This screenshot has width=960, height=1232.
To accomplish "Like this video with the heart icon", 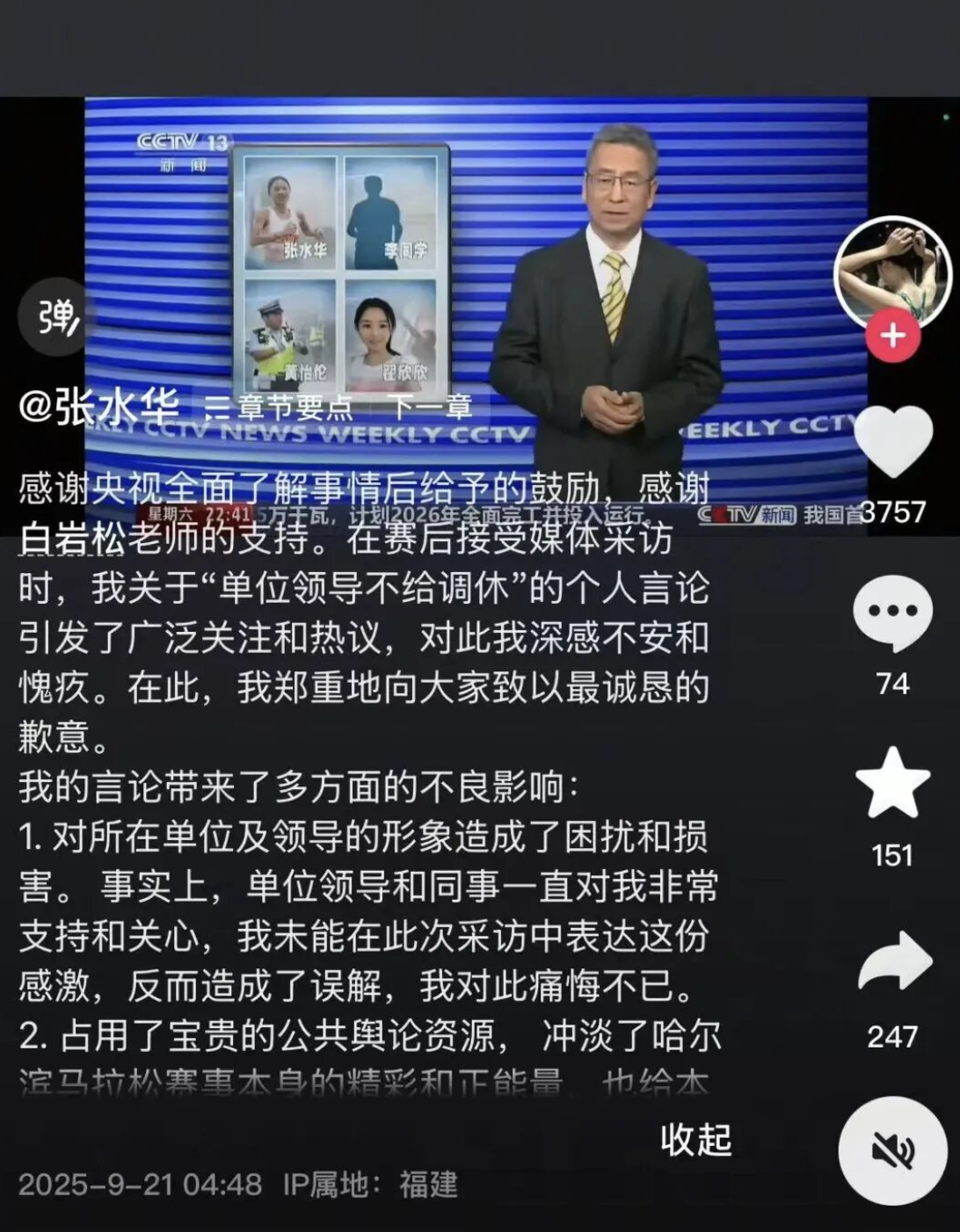I will (x=893, y=444).
